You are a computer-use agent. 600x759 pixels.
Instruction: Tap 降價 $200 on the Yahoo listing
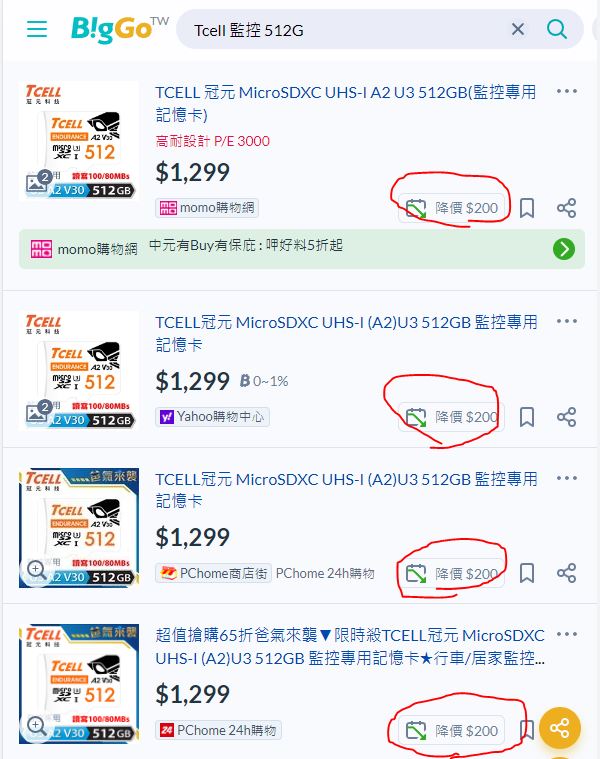pos(452,417)
